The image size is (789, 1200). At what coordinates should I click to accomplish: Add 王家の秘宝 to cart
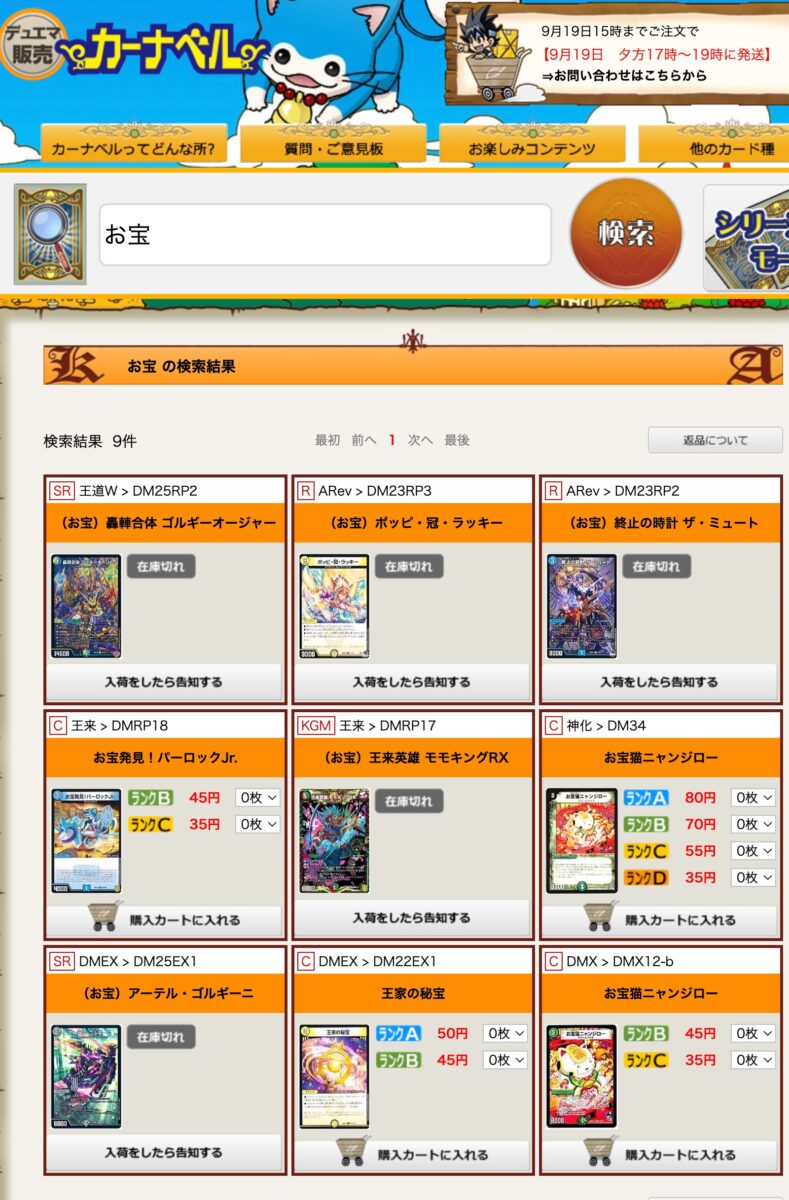[x=413, y=1154]
